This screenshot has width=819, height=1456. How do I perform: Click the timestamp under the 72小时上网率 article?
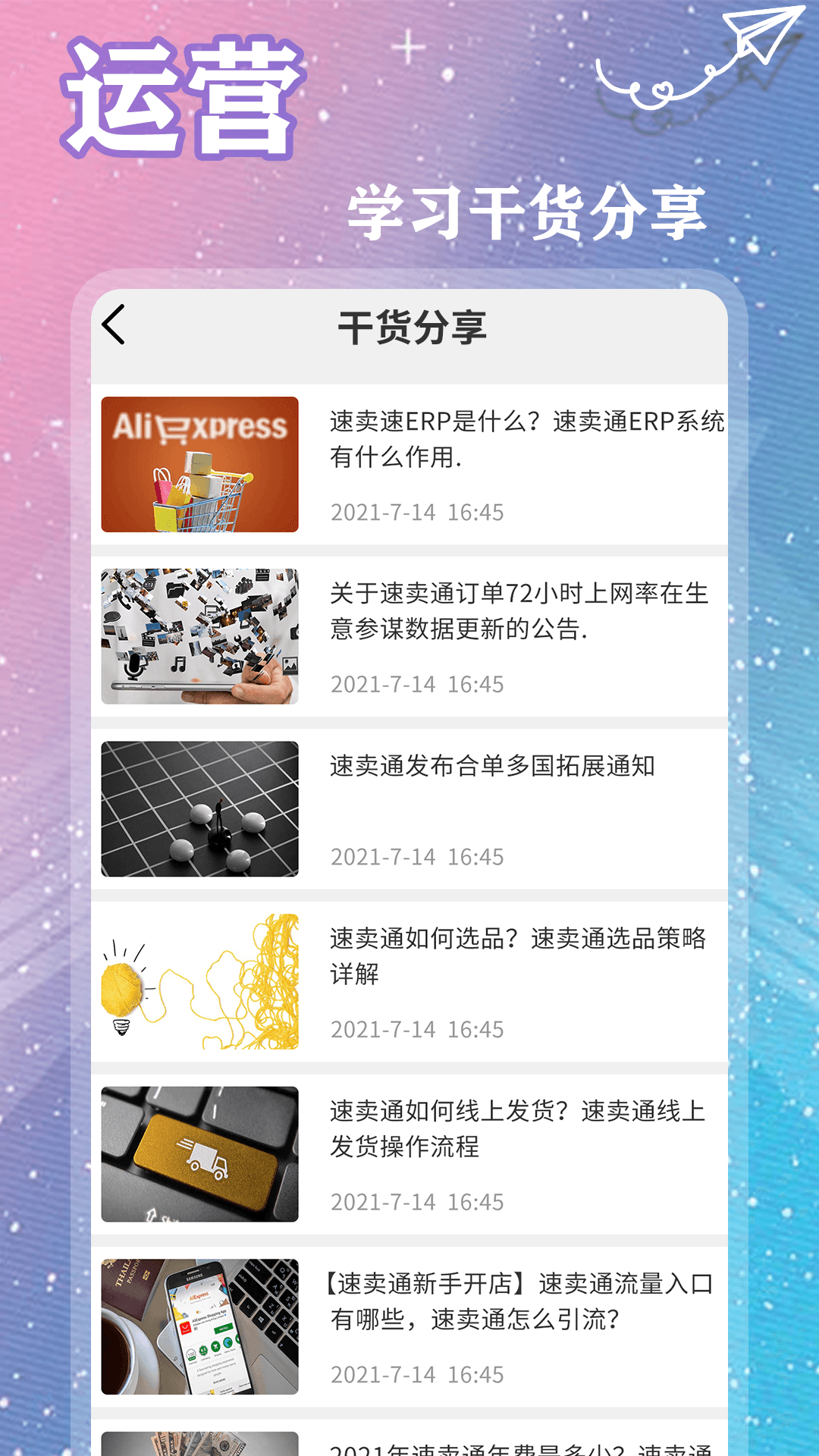(x=417, y=683)
